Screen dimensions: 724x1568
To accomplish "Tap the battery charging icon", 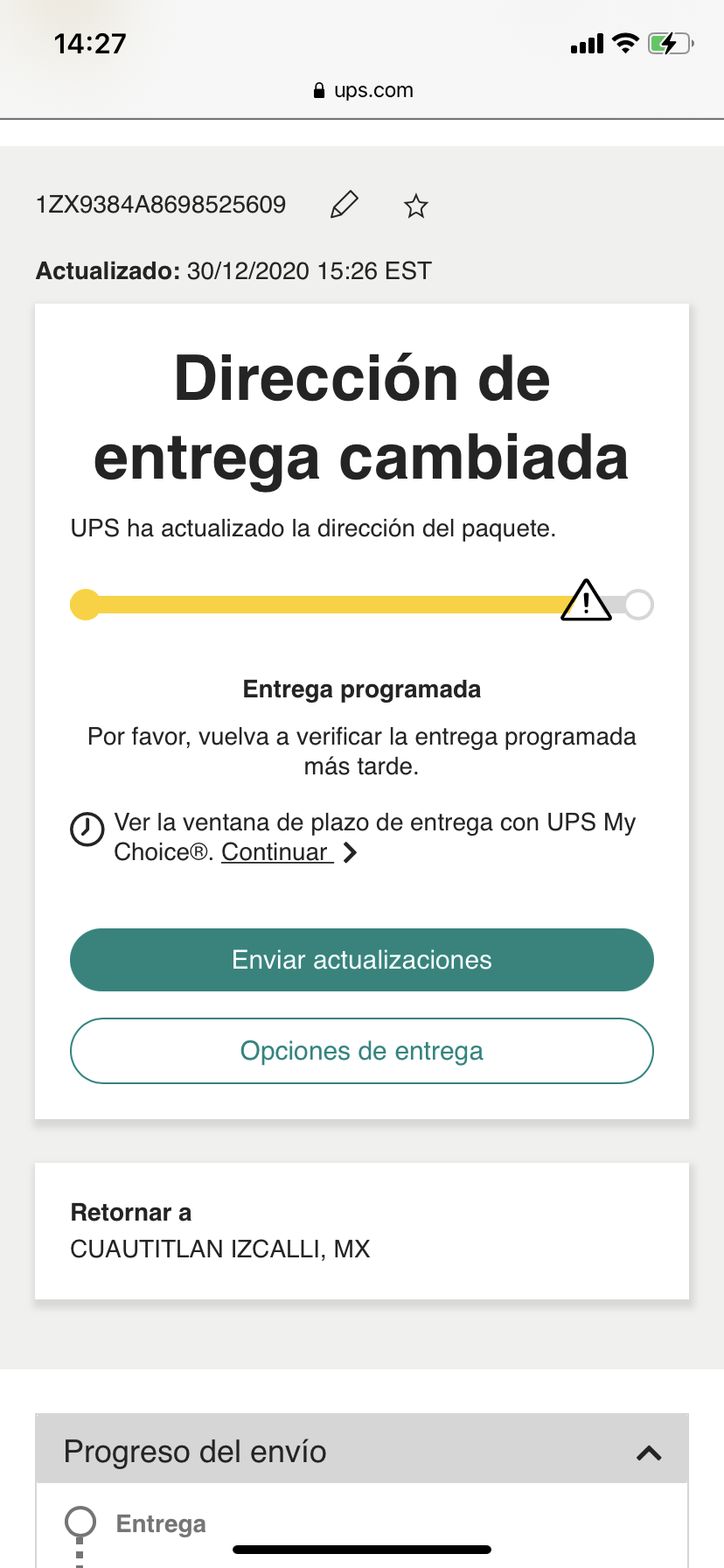I will click(x=668, y=42).
